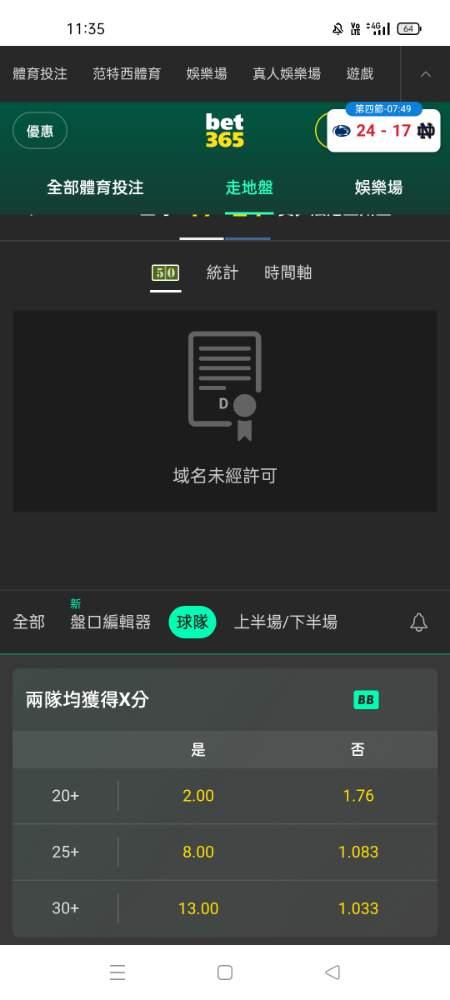Bet 是 at 2.00 for 20+
450x1000 pixels.
tap(198, 796)
